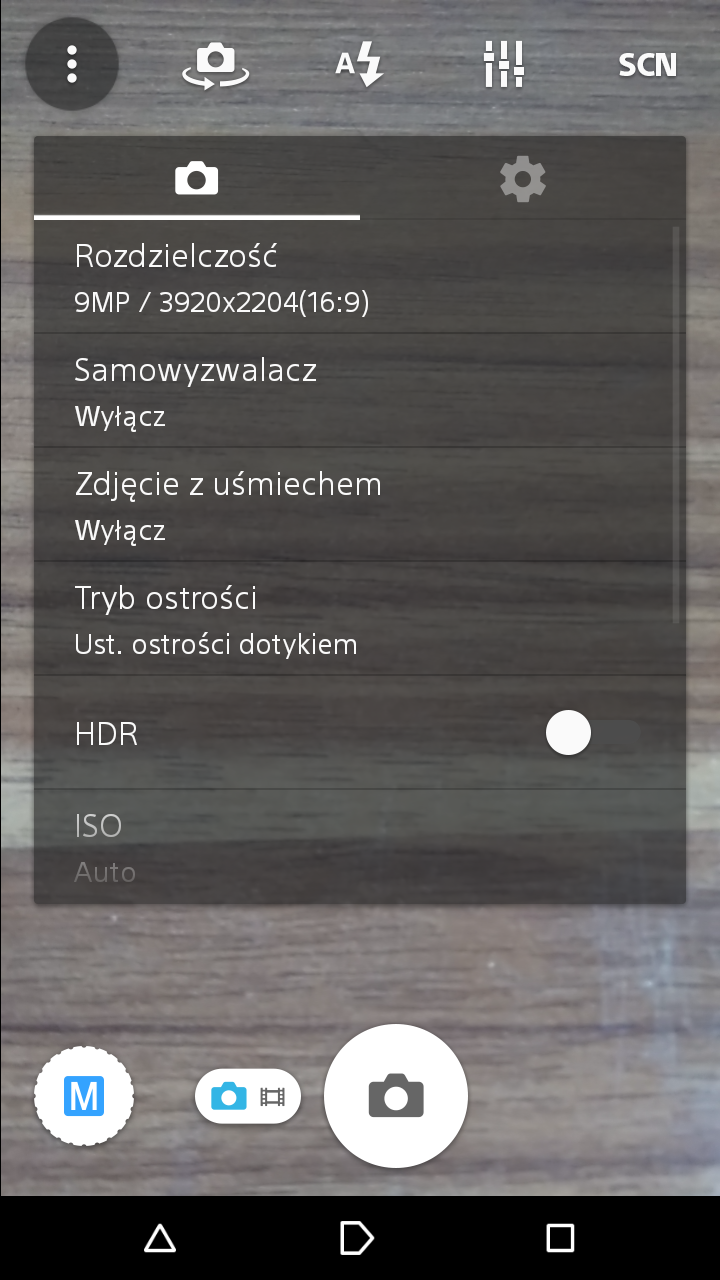Open recent apps from navigation bar
Image resolution: width=720 pixels, height=1280 pixels.
coord(560,1238)
